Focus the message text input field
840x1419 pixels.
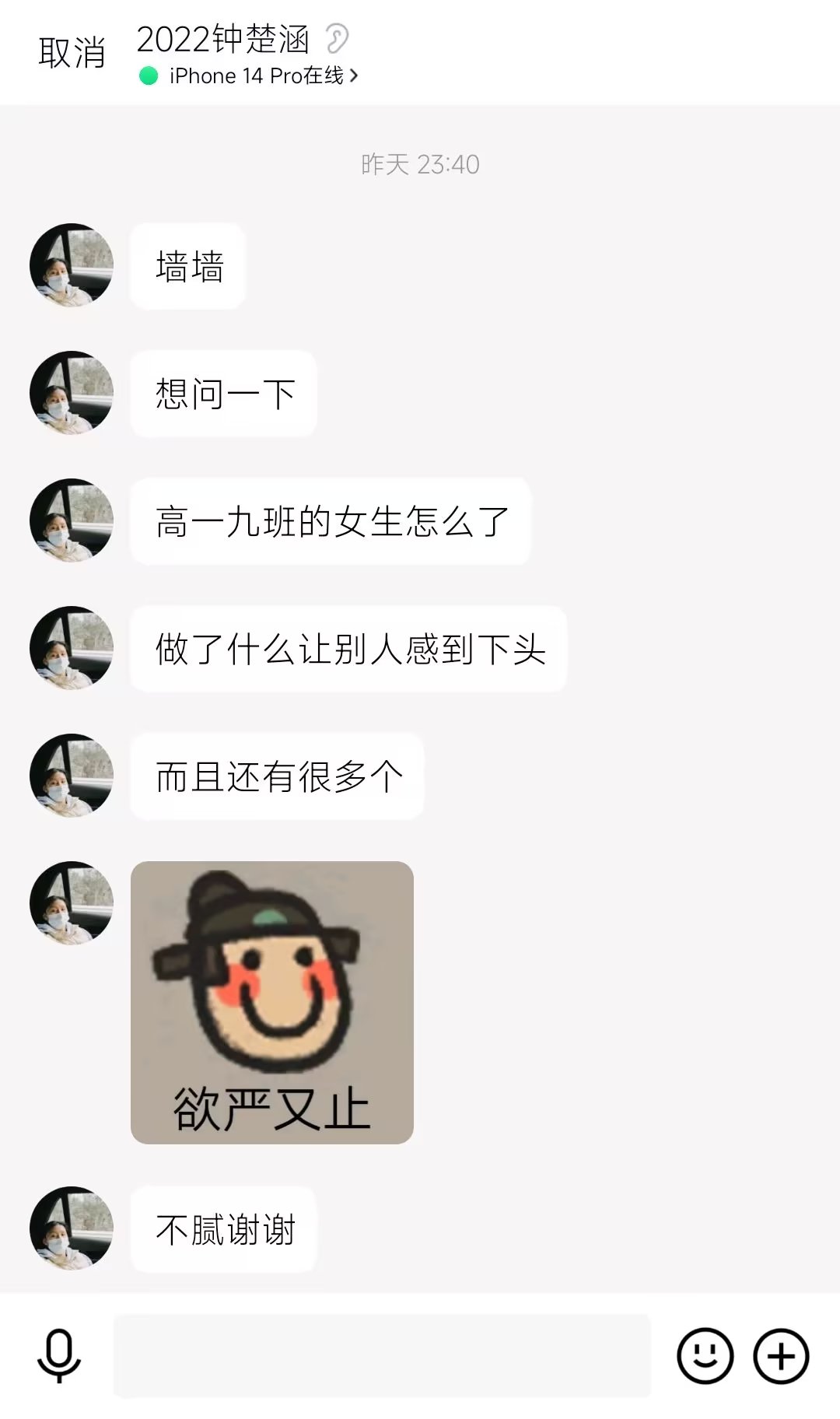click(x=381, y=1356)
